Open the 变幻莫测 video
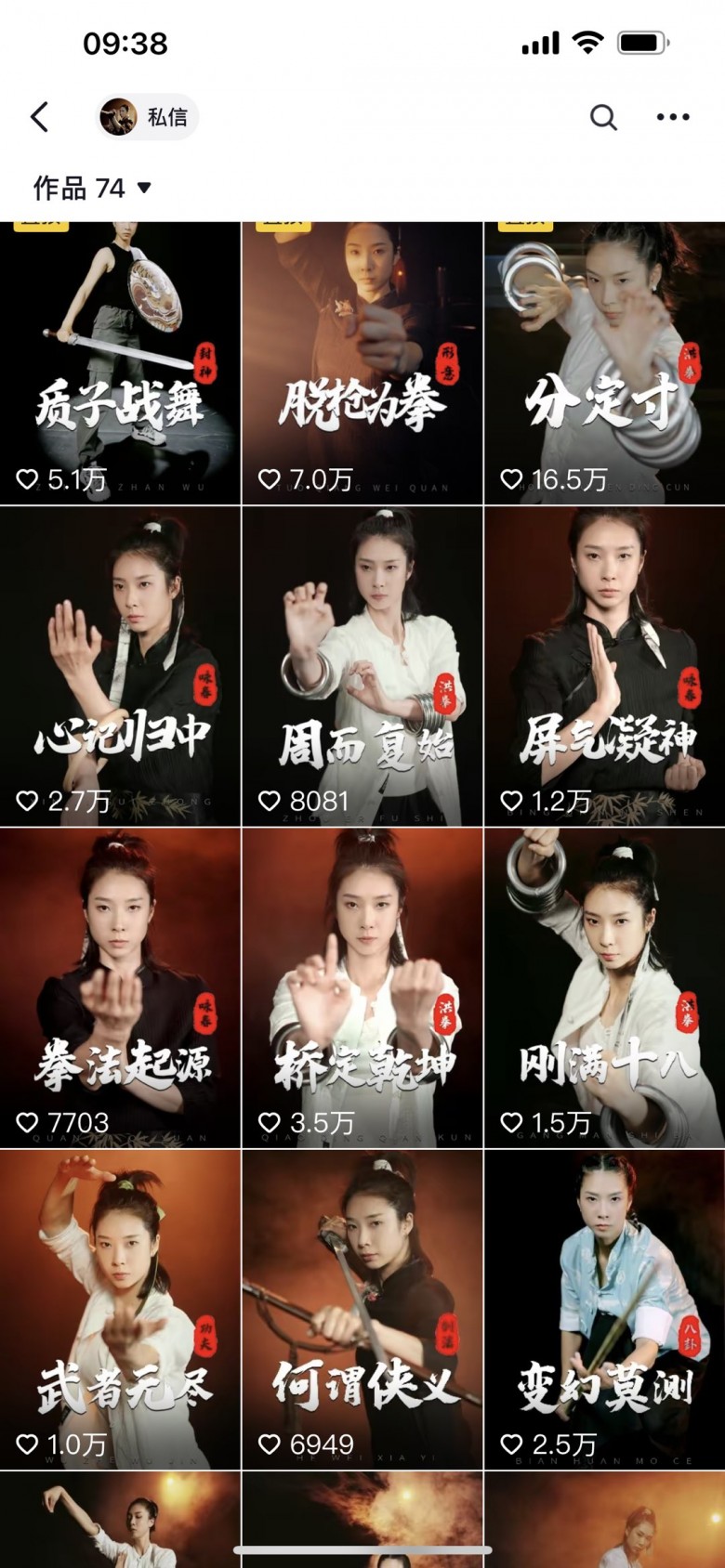 point(604,1310)
